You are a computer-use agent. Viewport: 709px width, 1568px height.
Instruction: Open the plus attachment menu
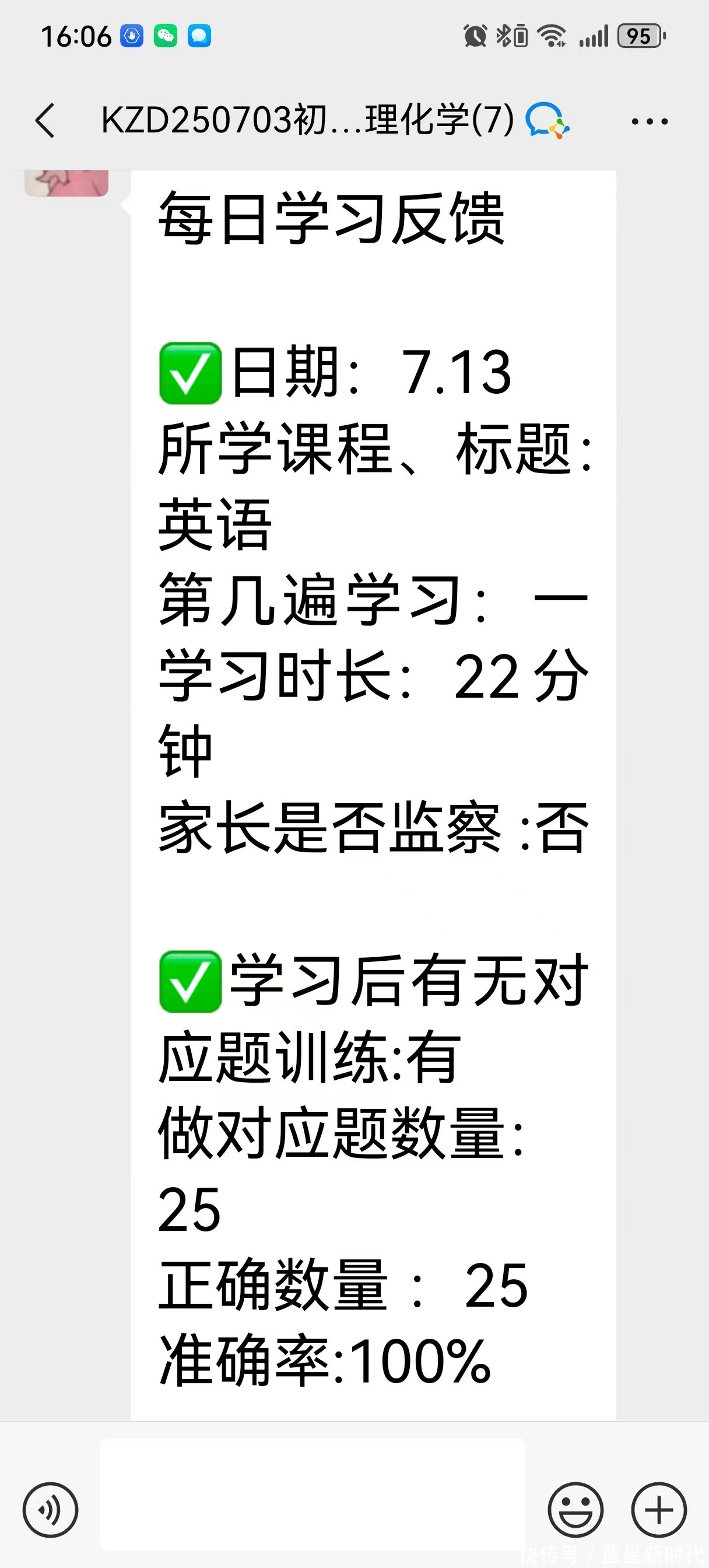tap(658, 1510)
